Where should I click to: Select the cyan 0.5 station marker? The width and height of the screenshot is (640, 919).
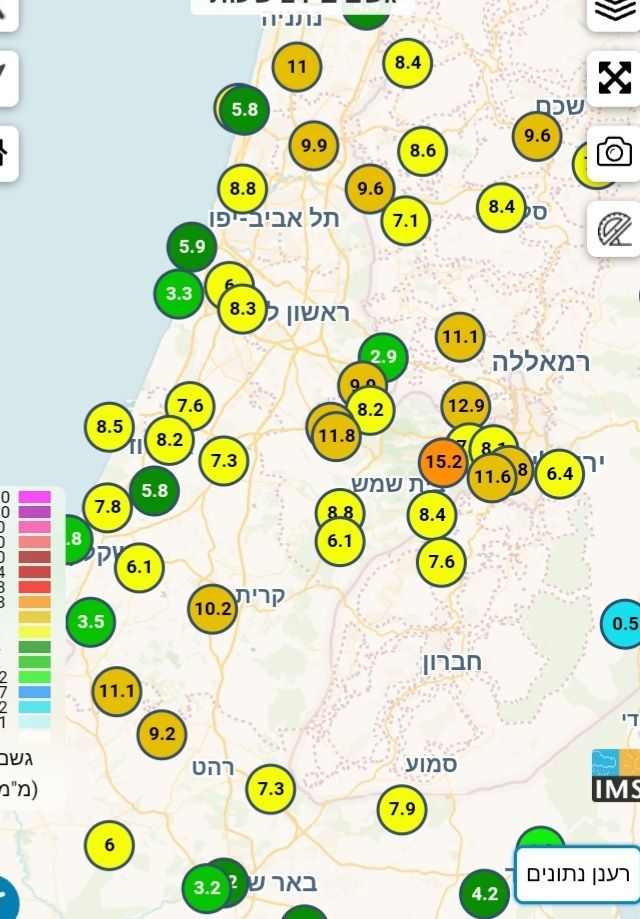tap(624, 624)
